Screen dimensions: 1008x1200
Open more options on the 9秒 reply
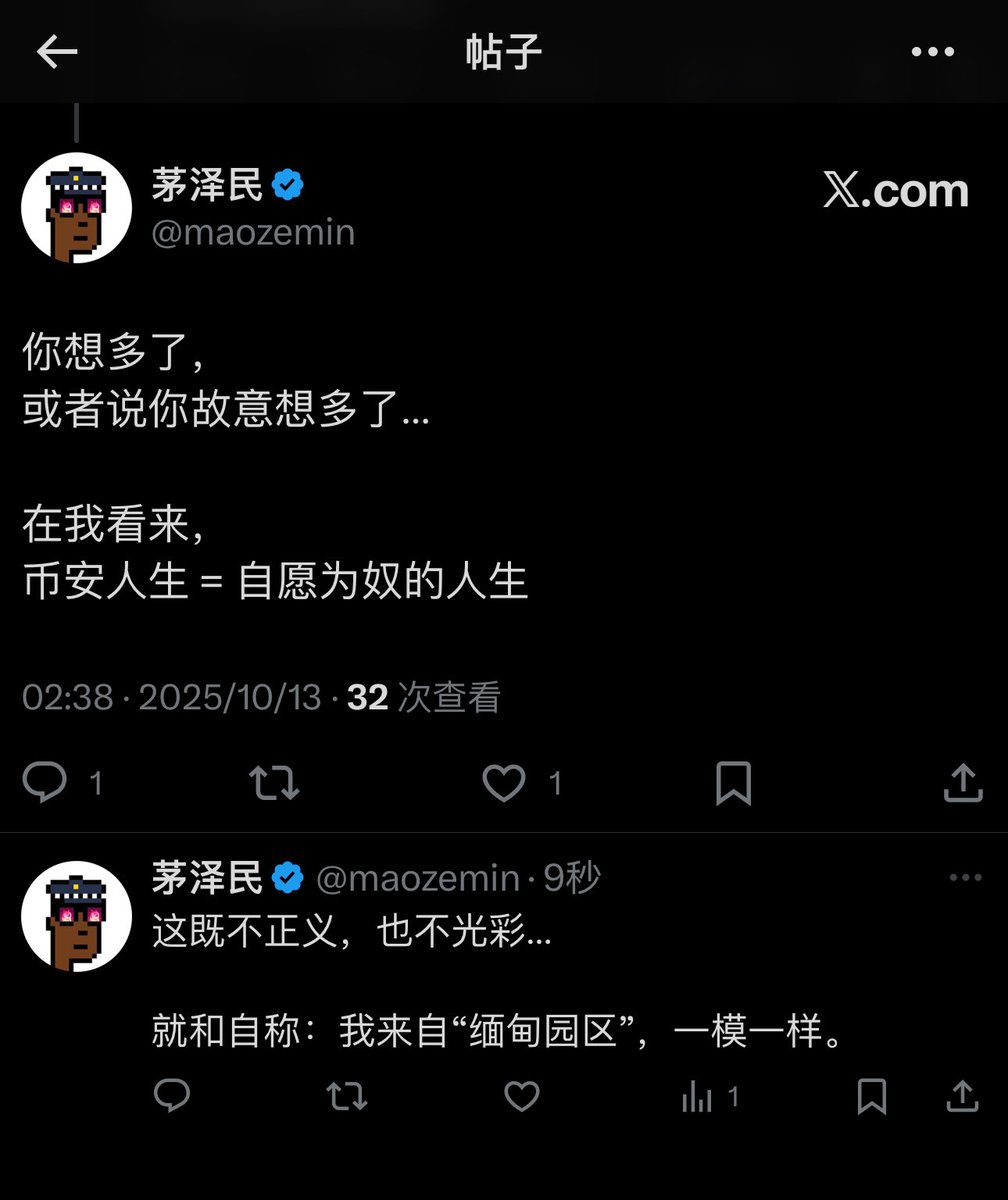[x=964, y=878]
